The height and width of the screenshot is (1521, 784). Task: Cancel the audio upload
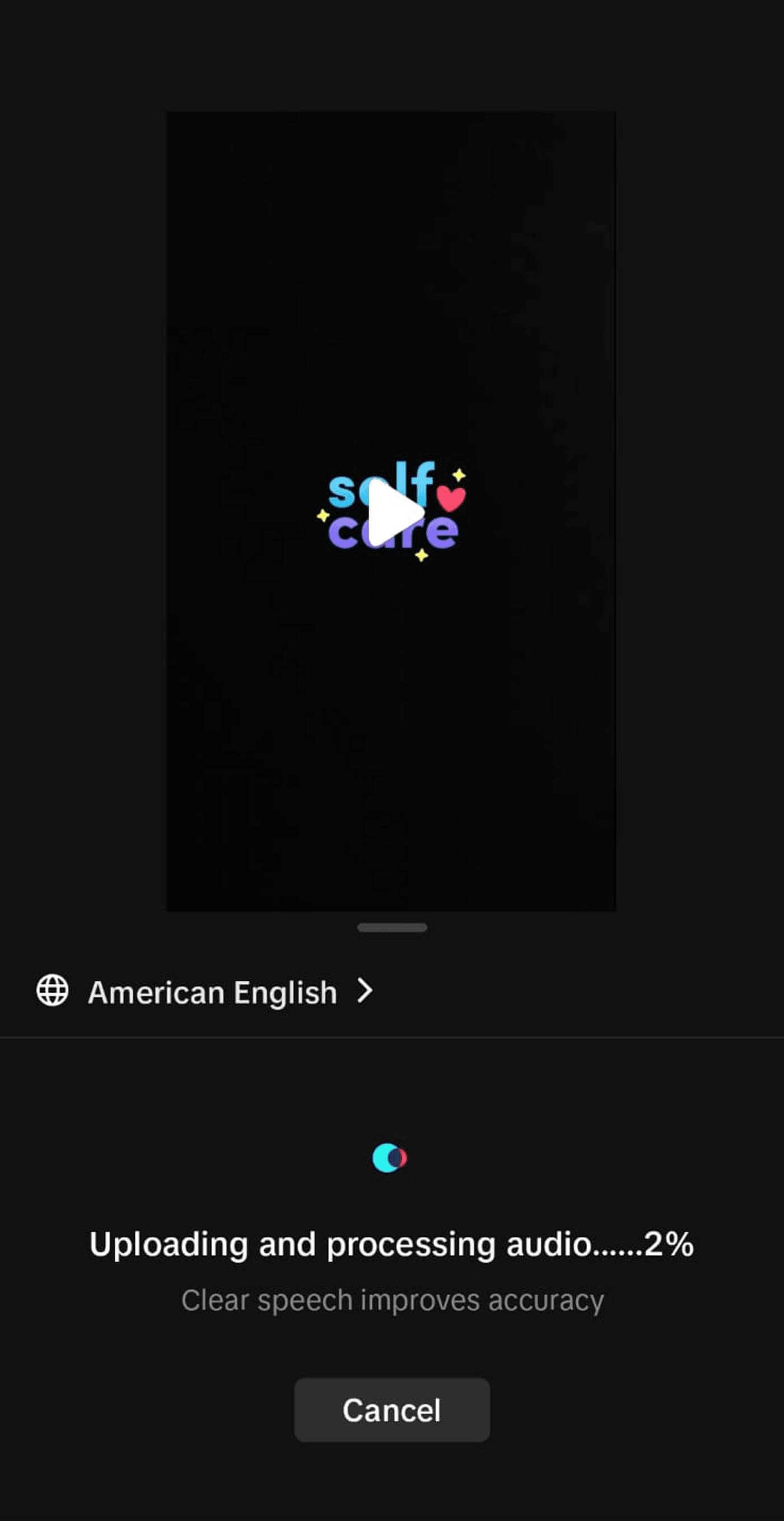391,1411
